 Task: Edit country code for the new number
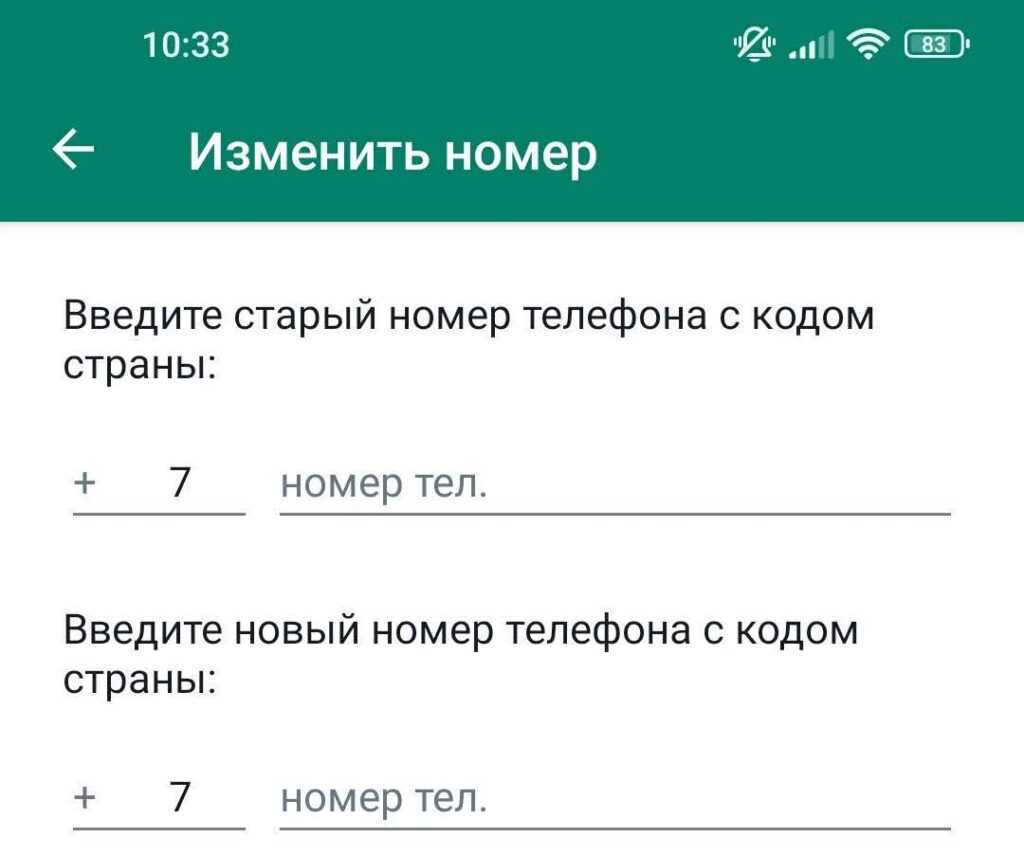[180, 799]
